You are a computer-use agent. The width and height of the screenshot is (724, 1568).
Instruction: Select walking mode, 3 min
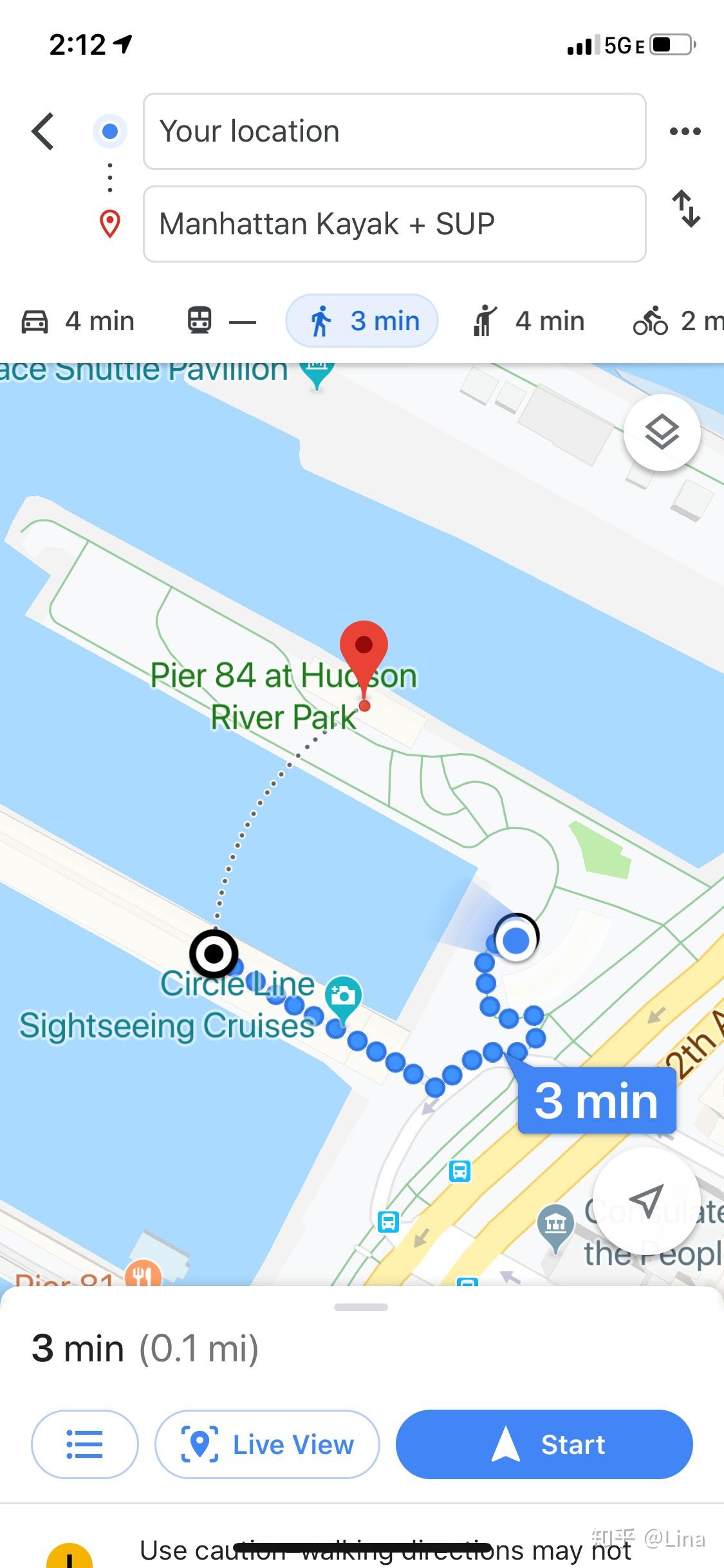pyautogui.click(x=362, y=321)
